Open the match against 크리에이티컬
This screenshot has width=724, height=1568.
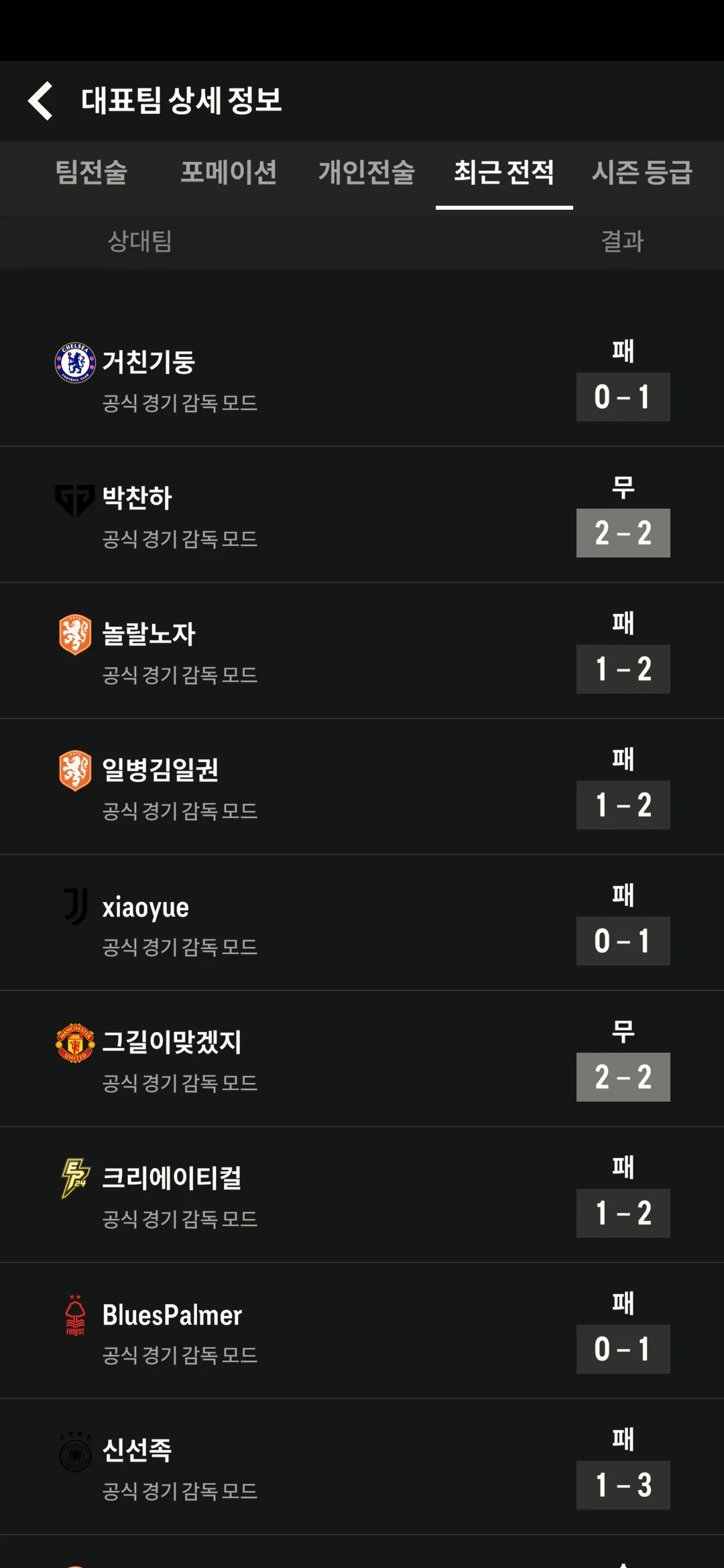tap(362, 1195)
